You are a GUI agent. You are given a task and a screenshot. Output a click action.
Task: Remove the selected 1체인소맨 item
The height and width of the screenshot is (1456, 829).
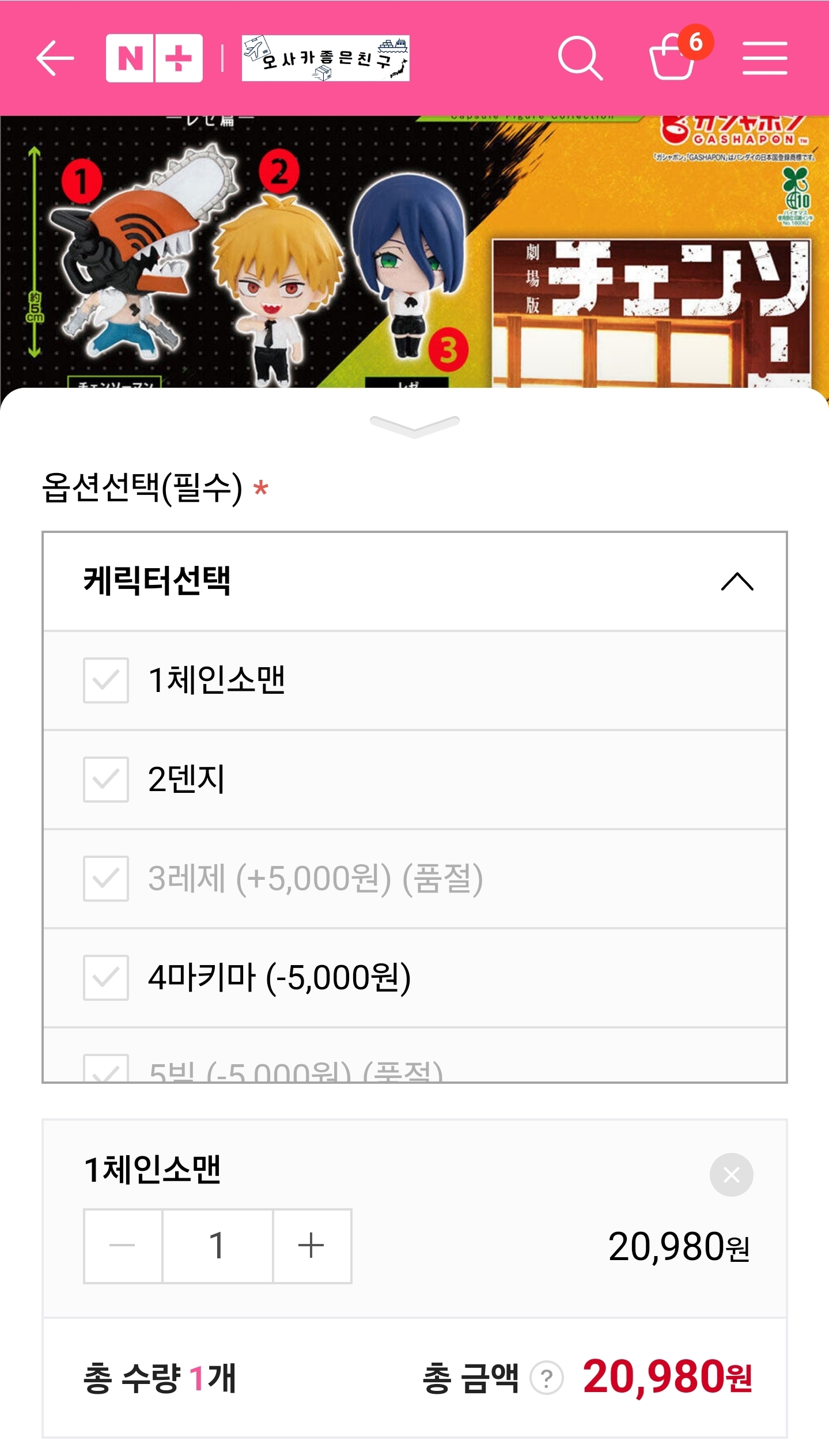731,1175
